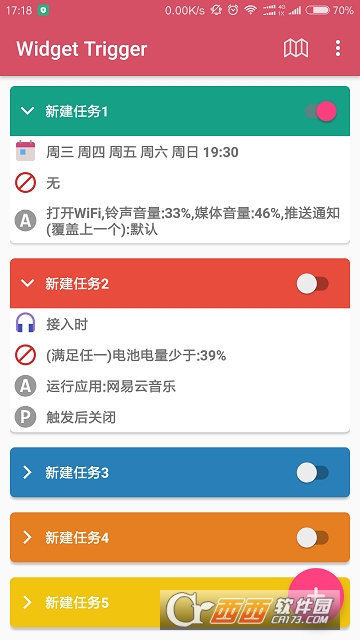Open the map icon in app bar

pyautogui.click(x=296, y=49)
